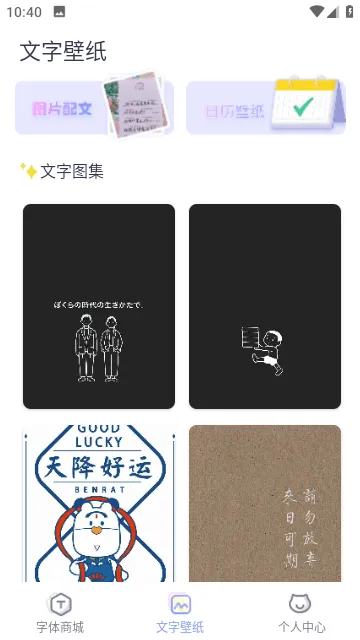Select the 文字壁纸 tab
360x640 pixels.
pyautogui.click(x=180, y=612)
